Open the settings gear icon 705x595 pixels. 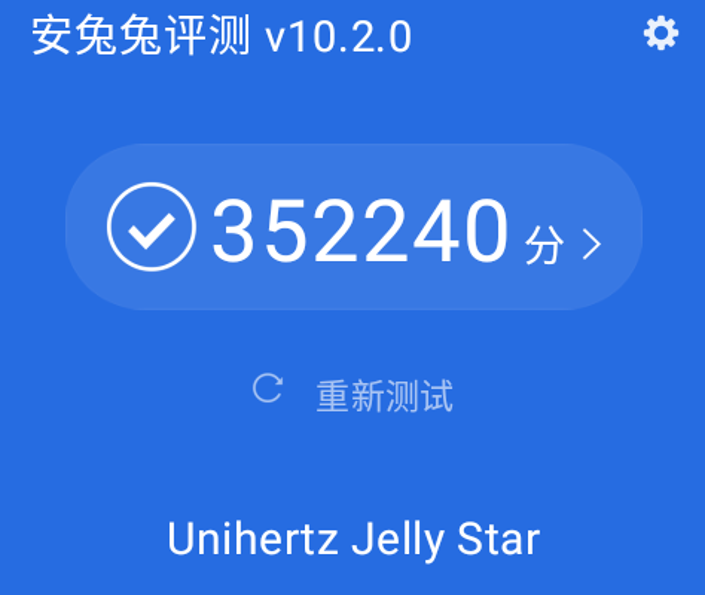click(660, 35)
